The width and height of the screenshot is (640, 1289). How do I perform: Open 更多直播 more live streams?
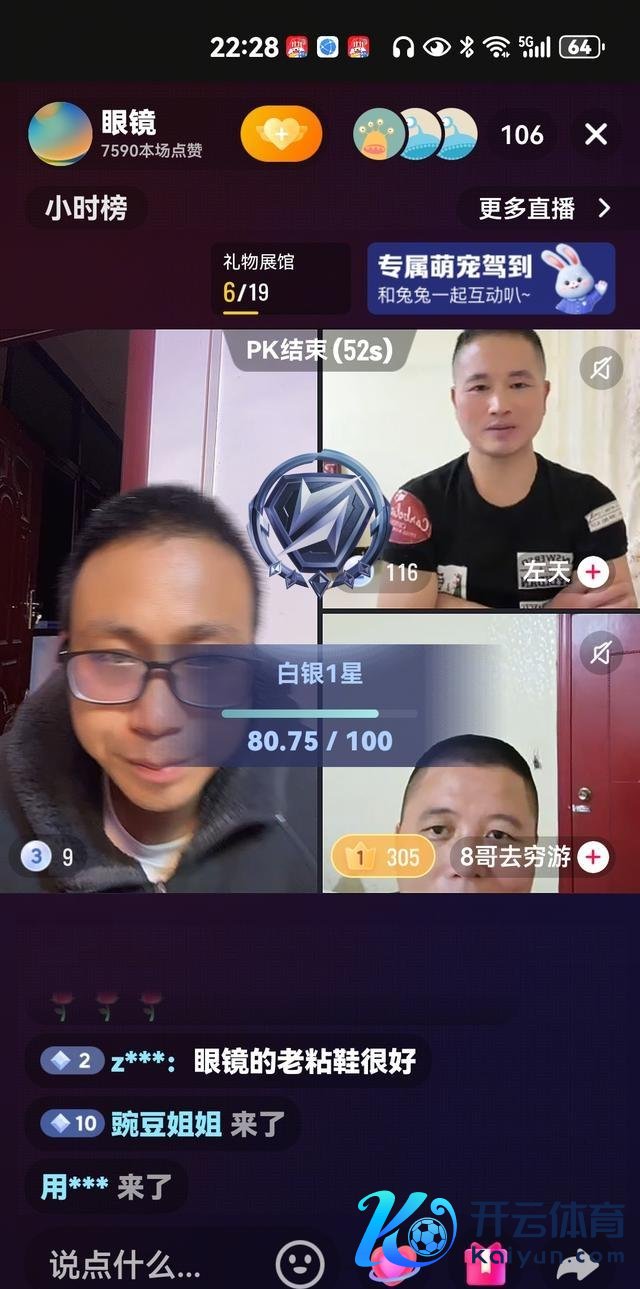click(x=544, y=208)
